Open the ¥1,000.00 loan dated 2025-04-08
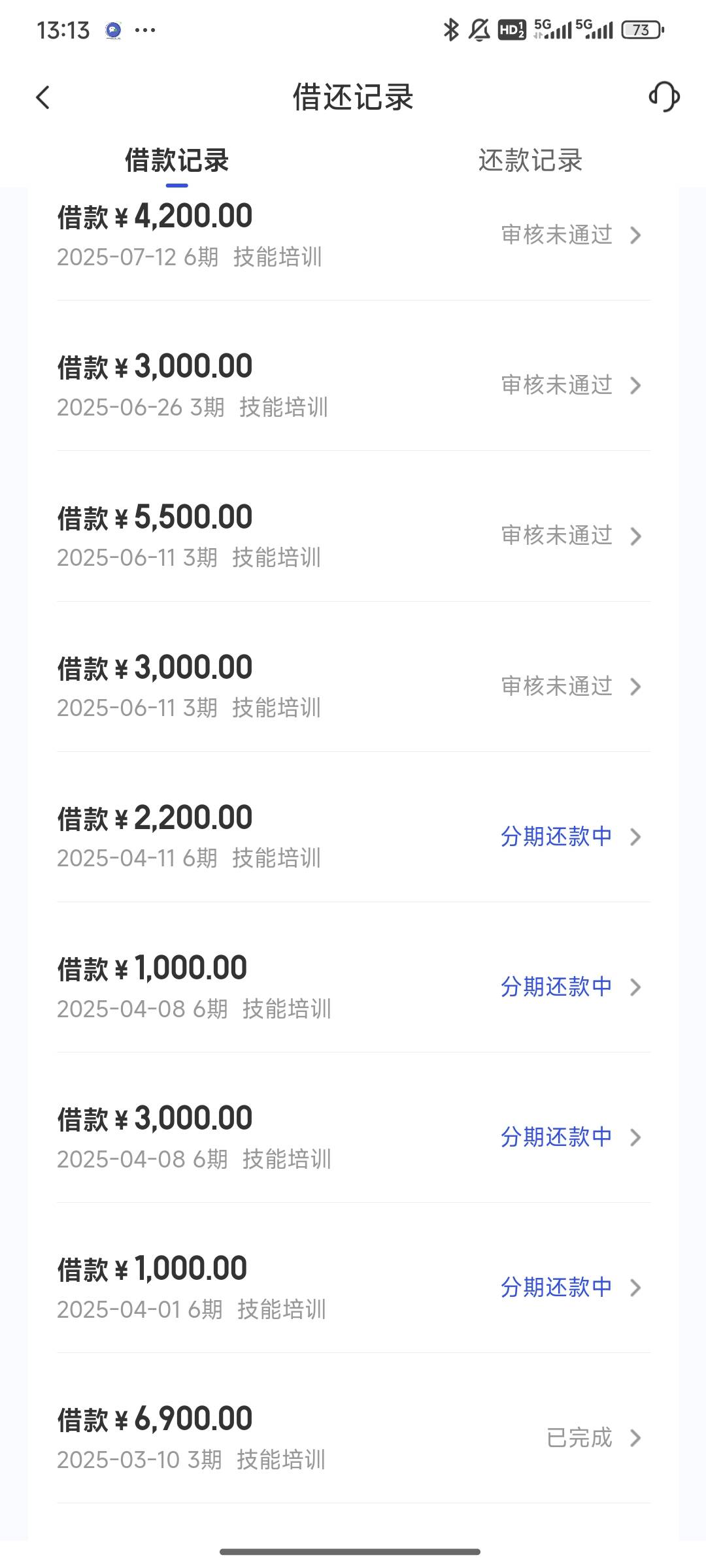Screen dimensions: 706x1568 (353, 987)
